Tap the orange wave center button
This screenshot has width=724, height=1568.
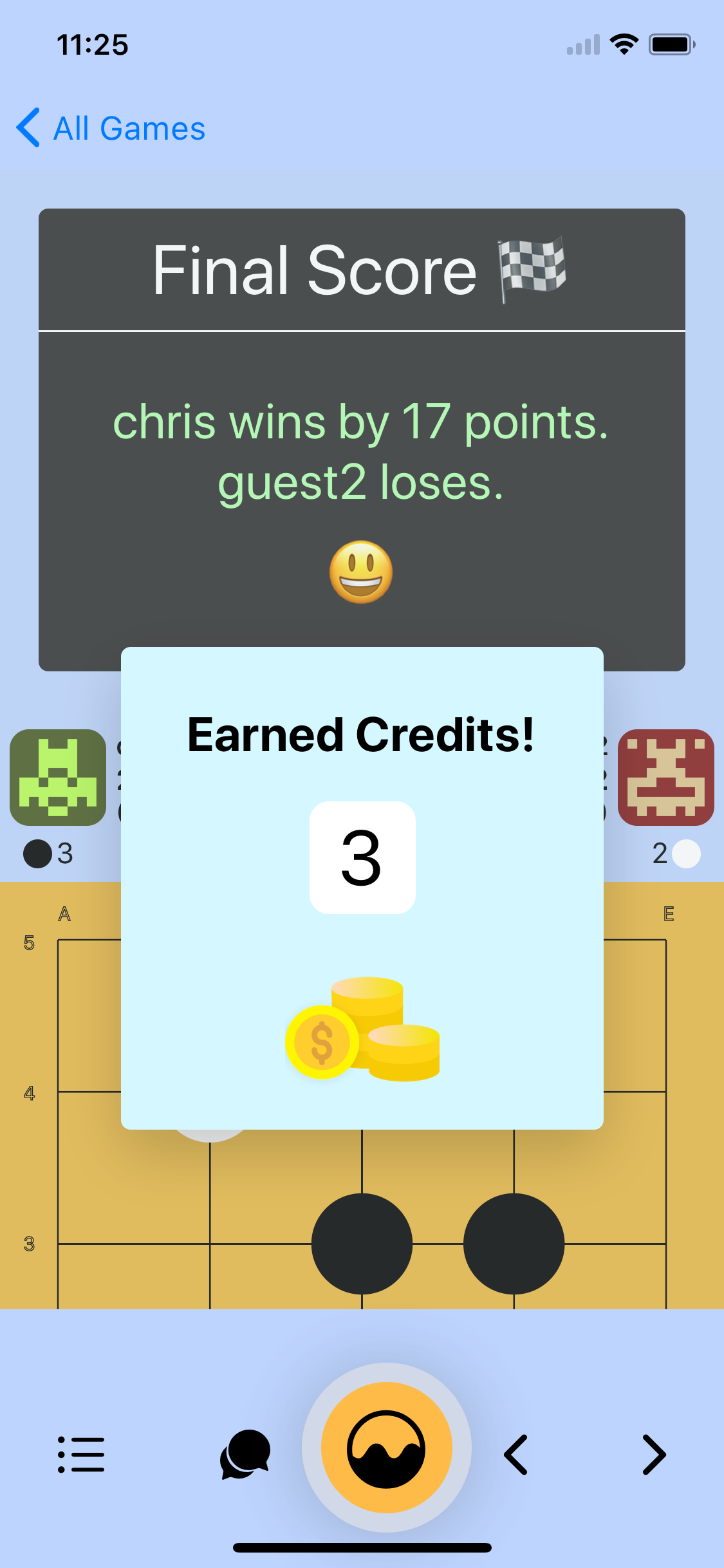386,1448
